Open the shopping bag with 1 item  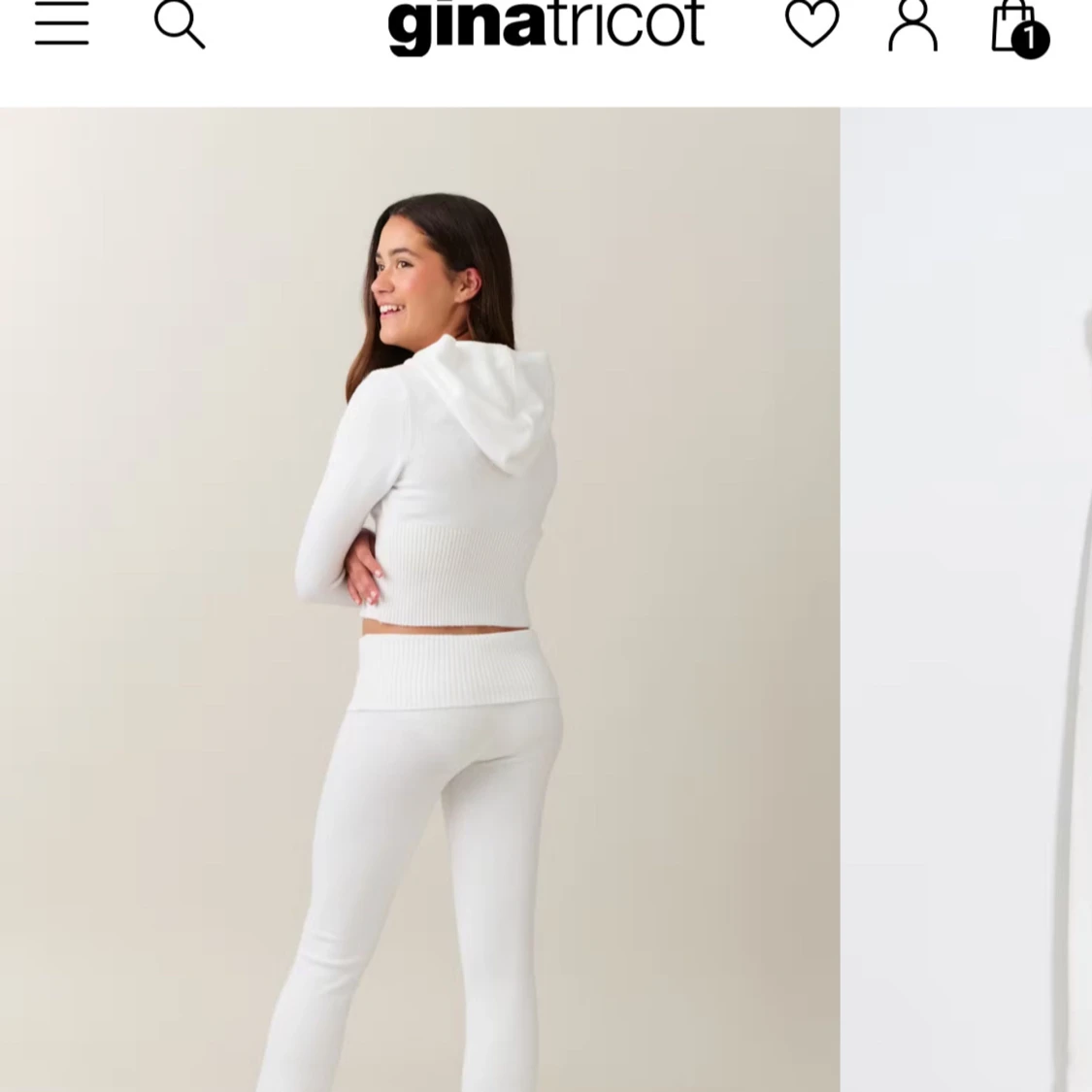tap(1015, 26)
